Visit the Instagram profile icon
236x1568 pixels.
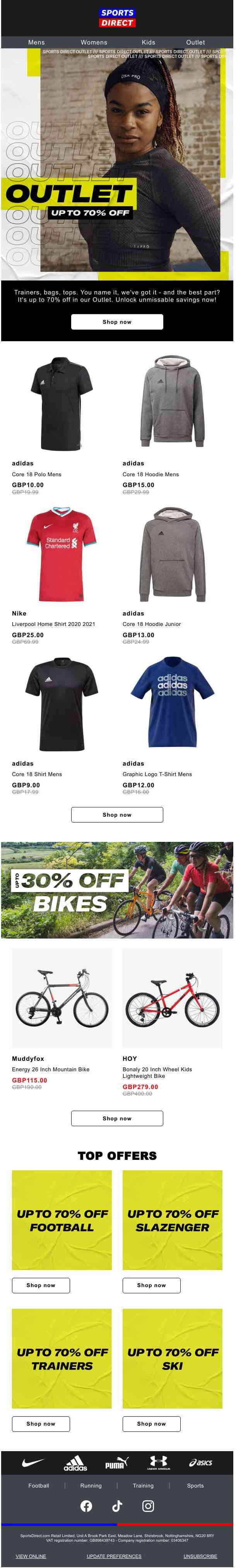pyautogui.click(x=148, y=1506)
